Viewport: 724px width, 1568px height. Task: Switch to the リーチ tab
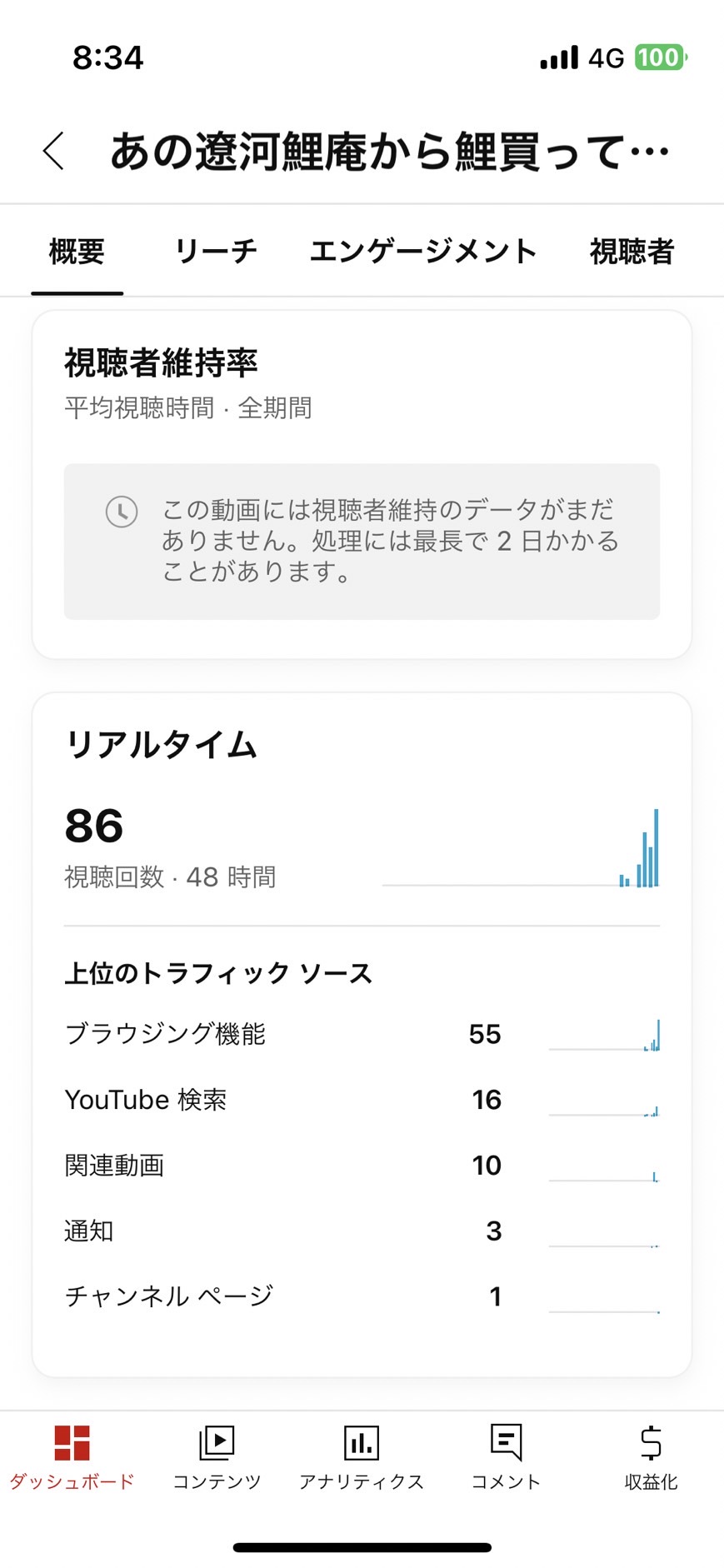216,251
